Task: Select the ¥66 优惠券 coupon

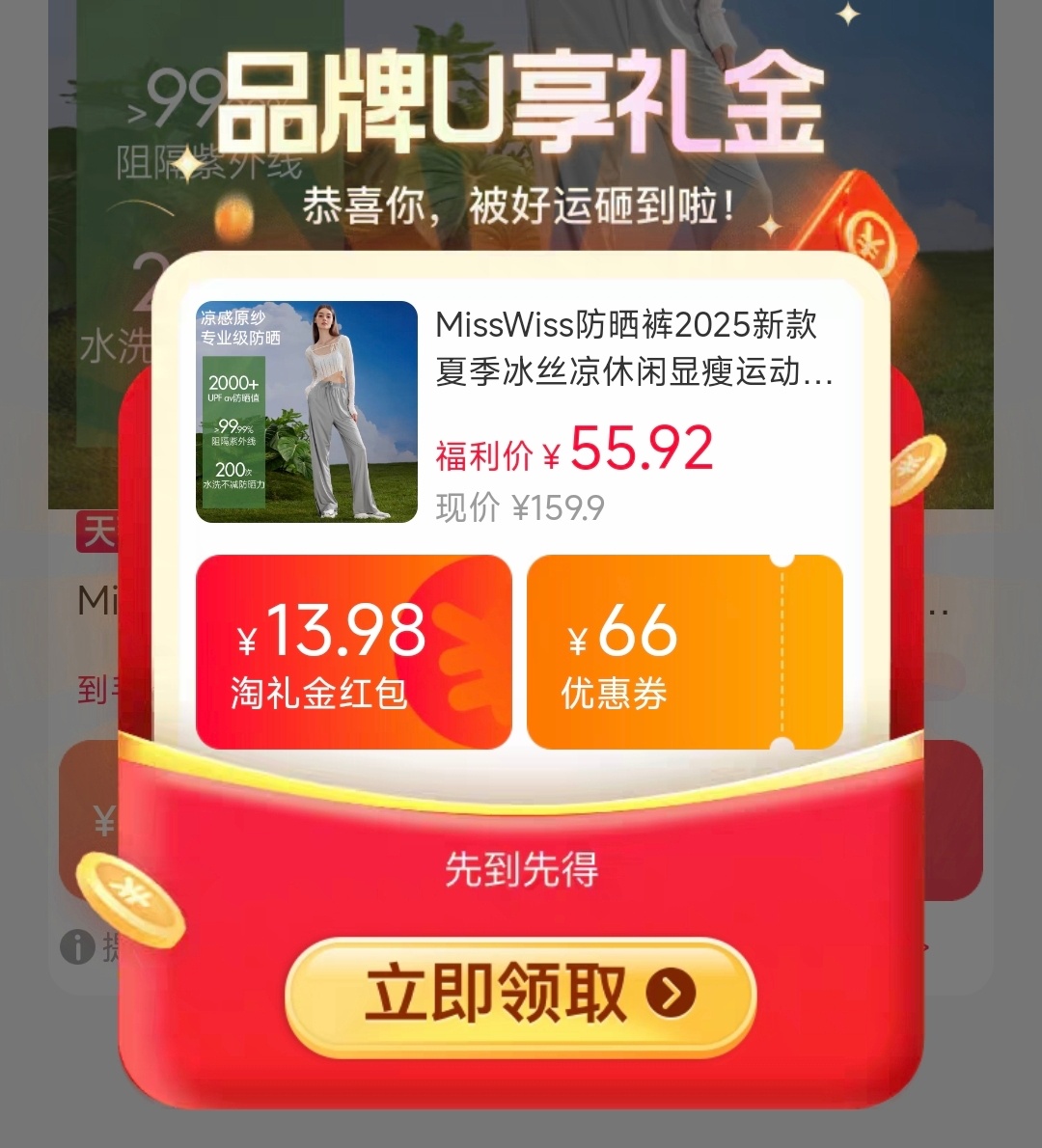Action: pyautogui.click(x=684, y=652)
